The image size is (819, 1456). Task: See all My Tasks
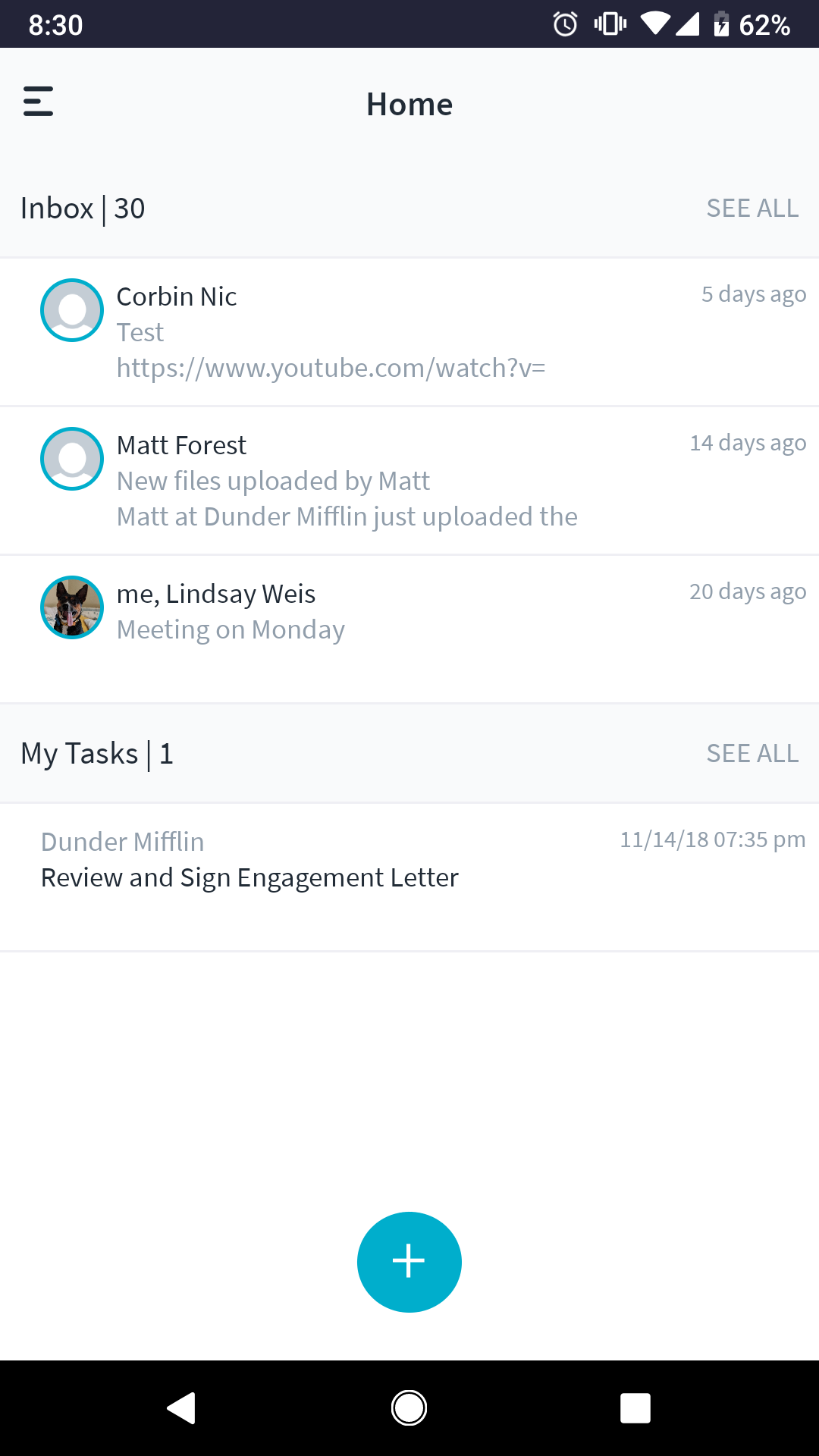752,754
